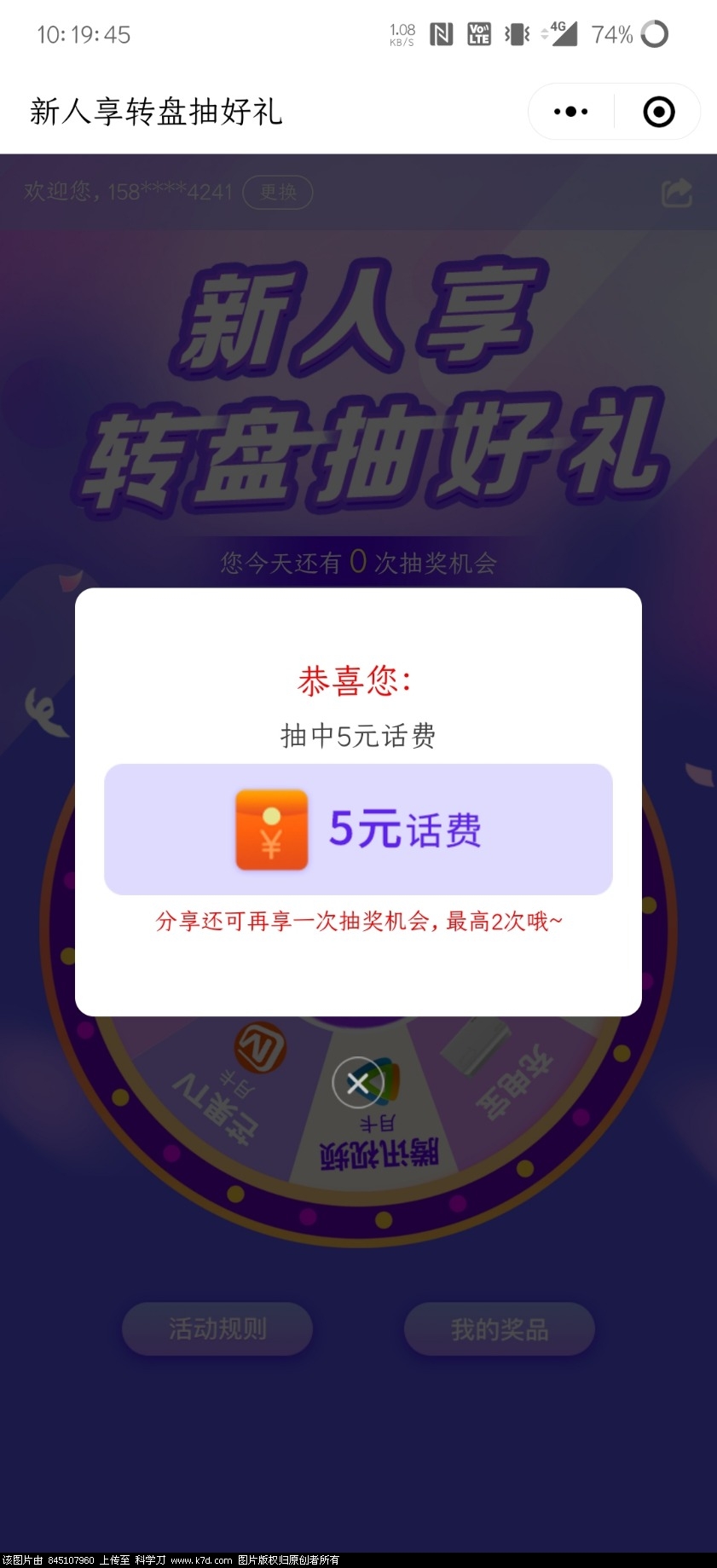Viewport: 717px width, 1568px height.
Task: Open 活动规则 activity rules
Action: click(x=217, y=1328)
